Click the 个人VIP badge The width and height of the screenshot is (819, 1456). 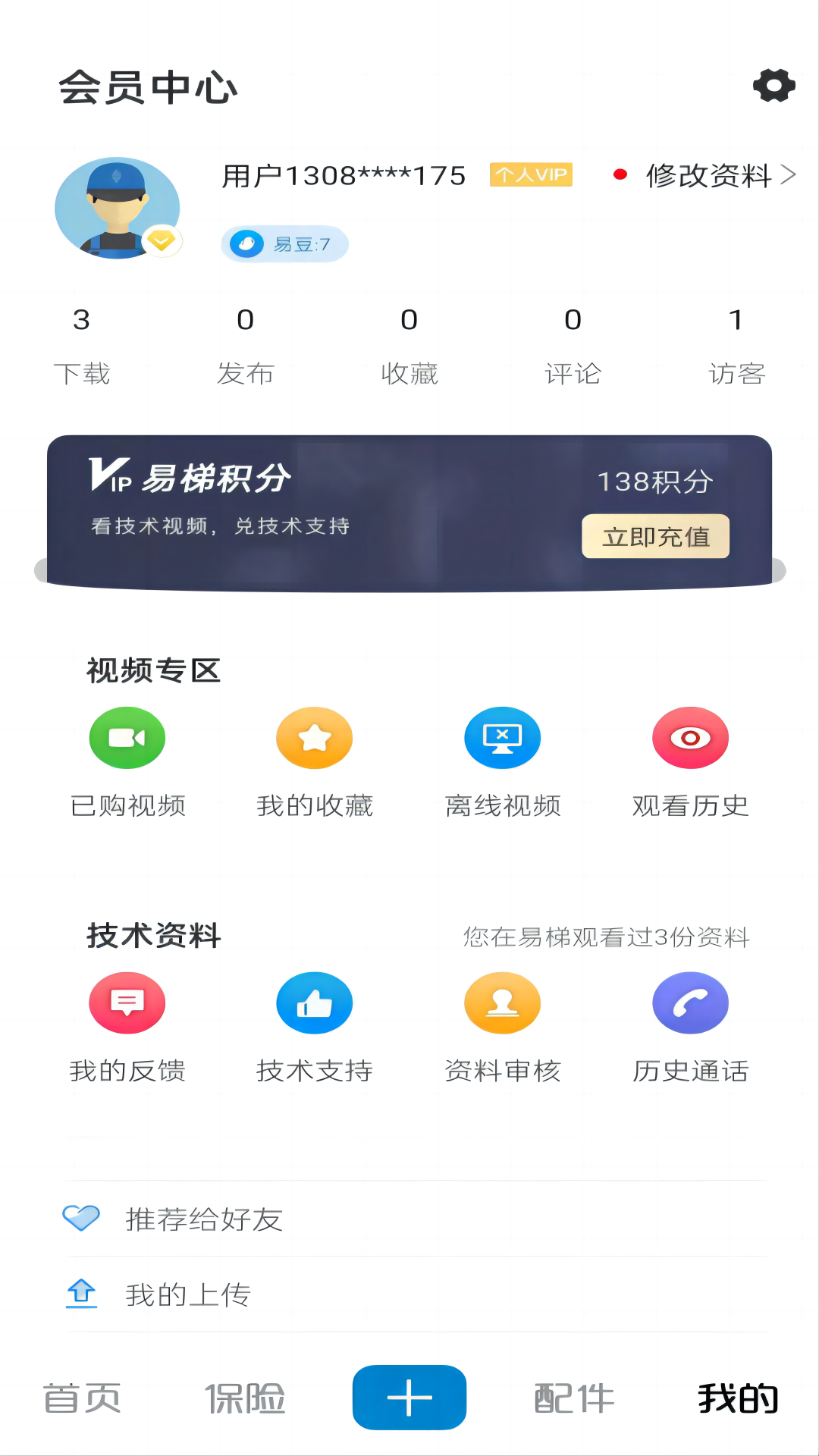click(531, 174)
